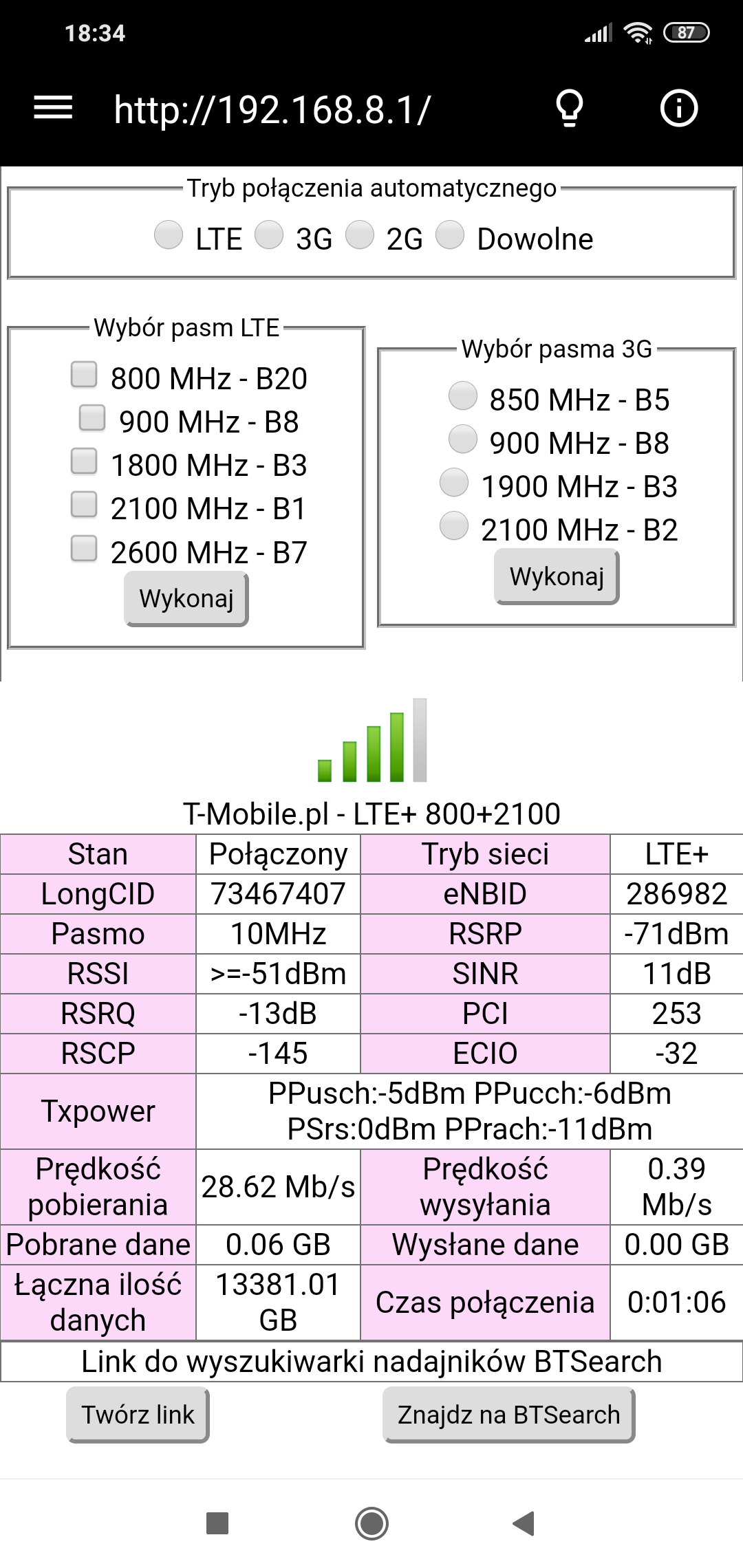The height and width of the screenshot is (1568, 743).
Task: Select LTE automatic connection mode
Action: [169, 235]
